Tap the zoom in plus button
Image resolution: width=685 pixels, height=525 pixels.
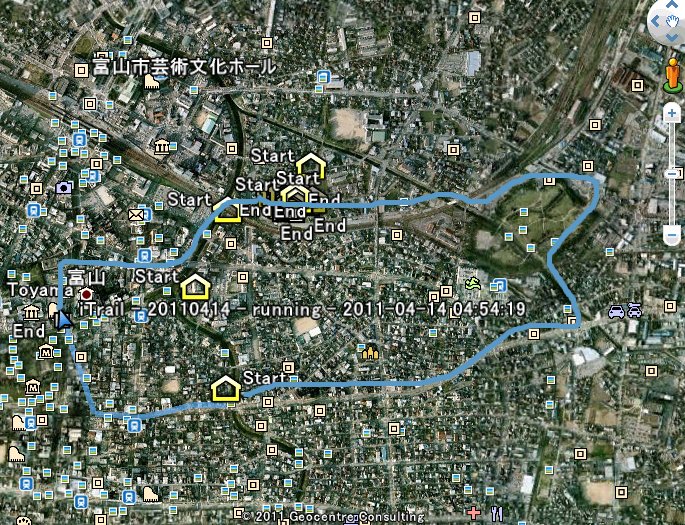click(x=674, y=114)
